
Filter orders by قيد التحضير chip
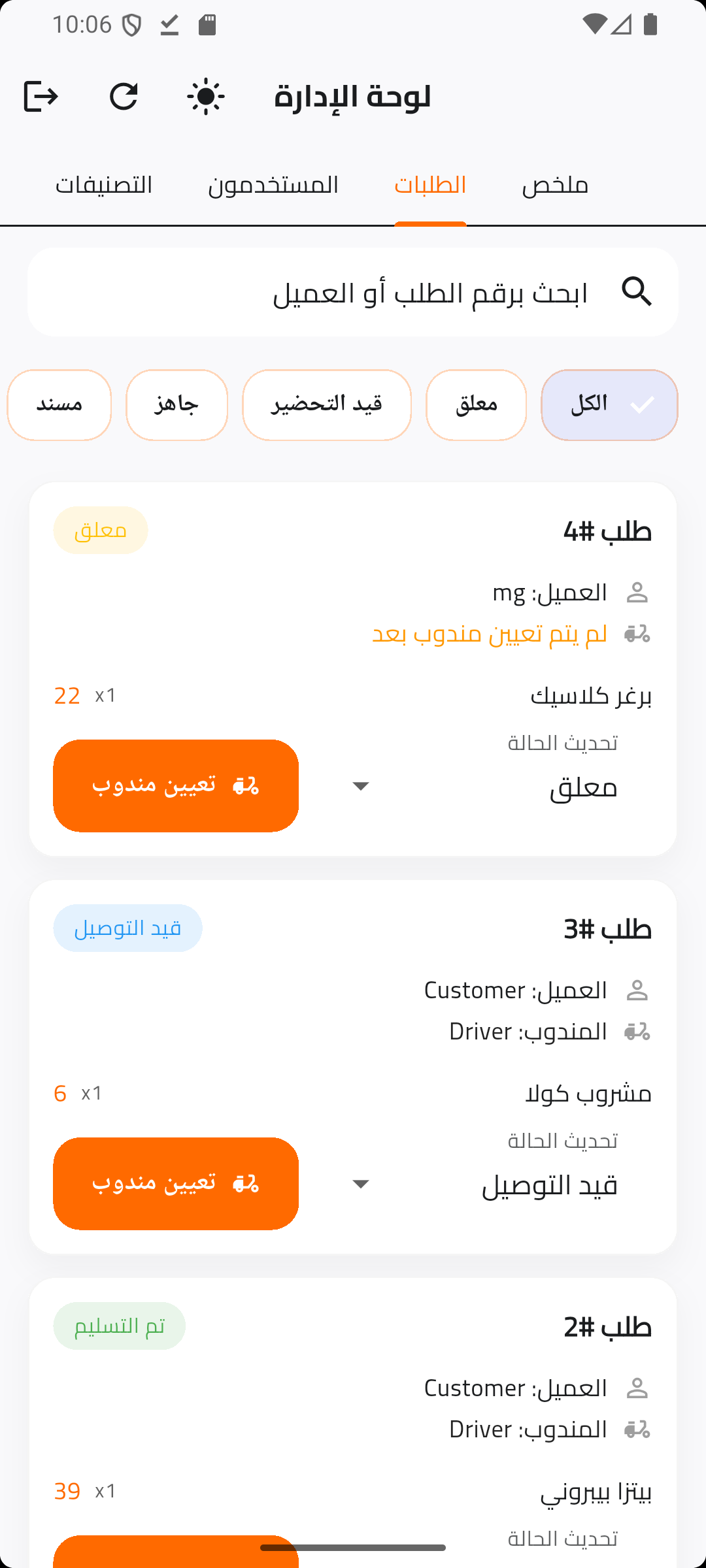coord(327,405)
